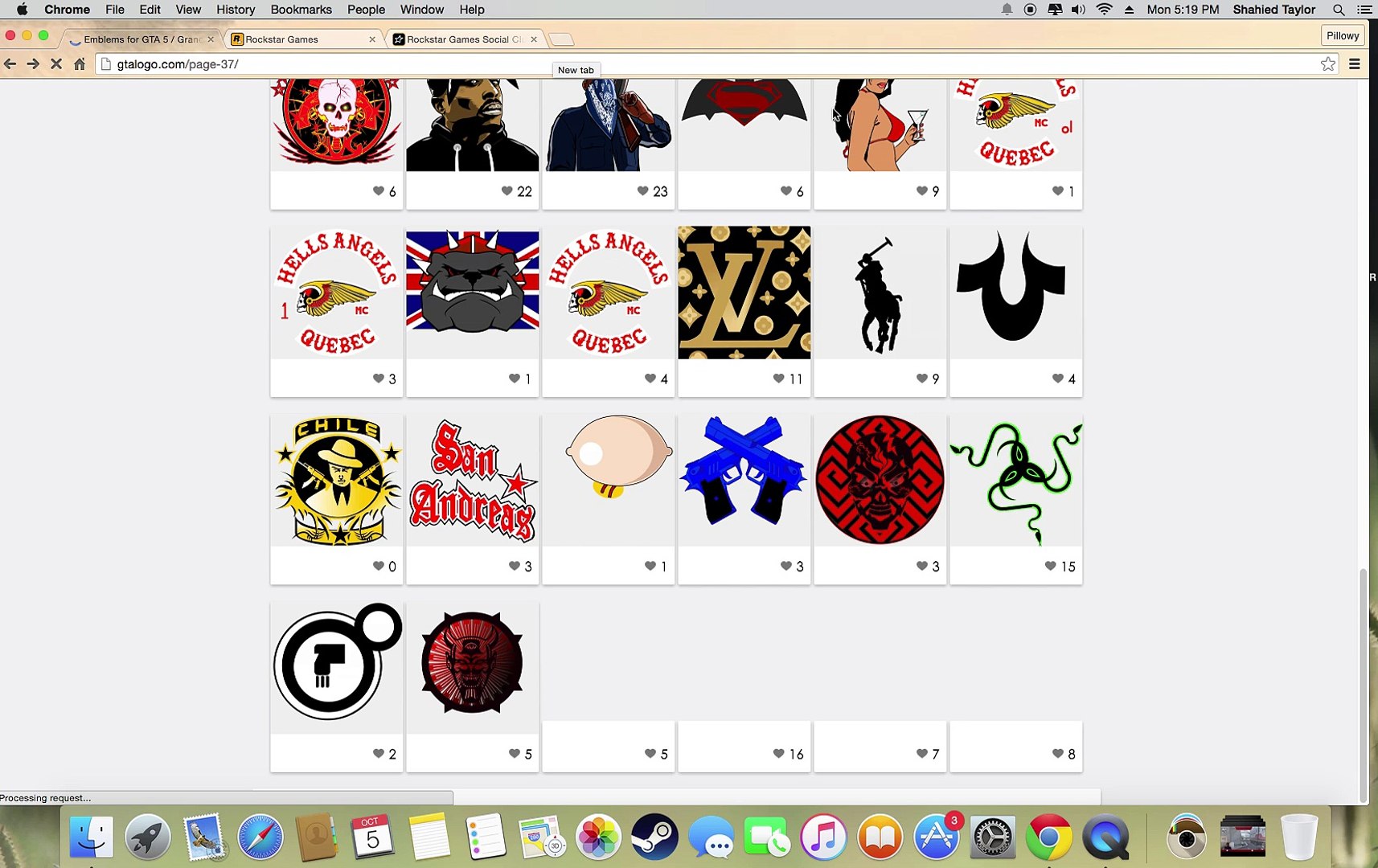
Task: Bookmark this page with the star
Action: point(1327,64)
